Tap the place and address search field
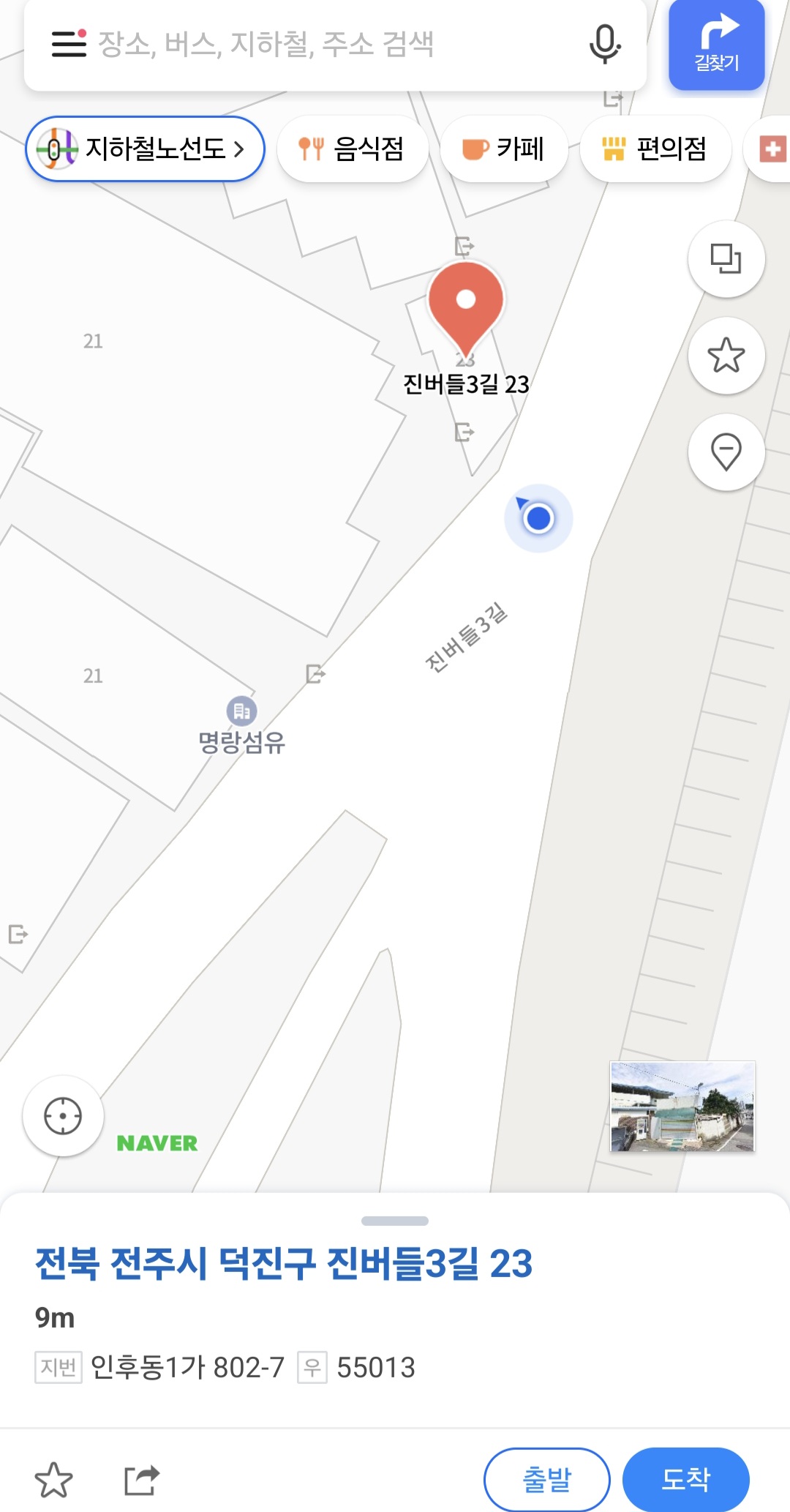The width and height of the screenshot is (790, 1512). pos(329,44)
